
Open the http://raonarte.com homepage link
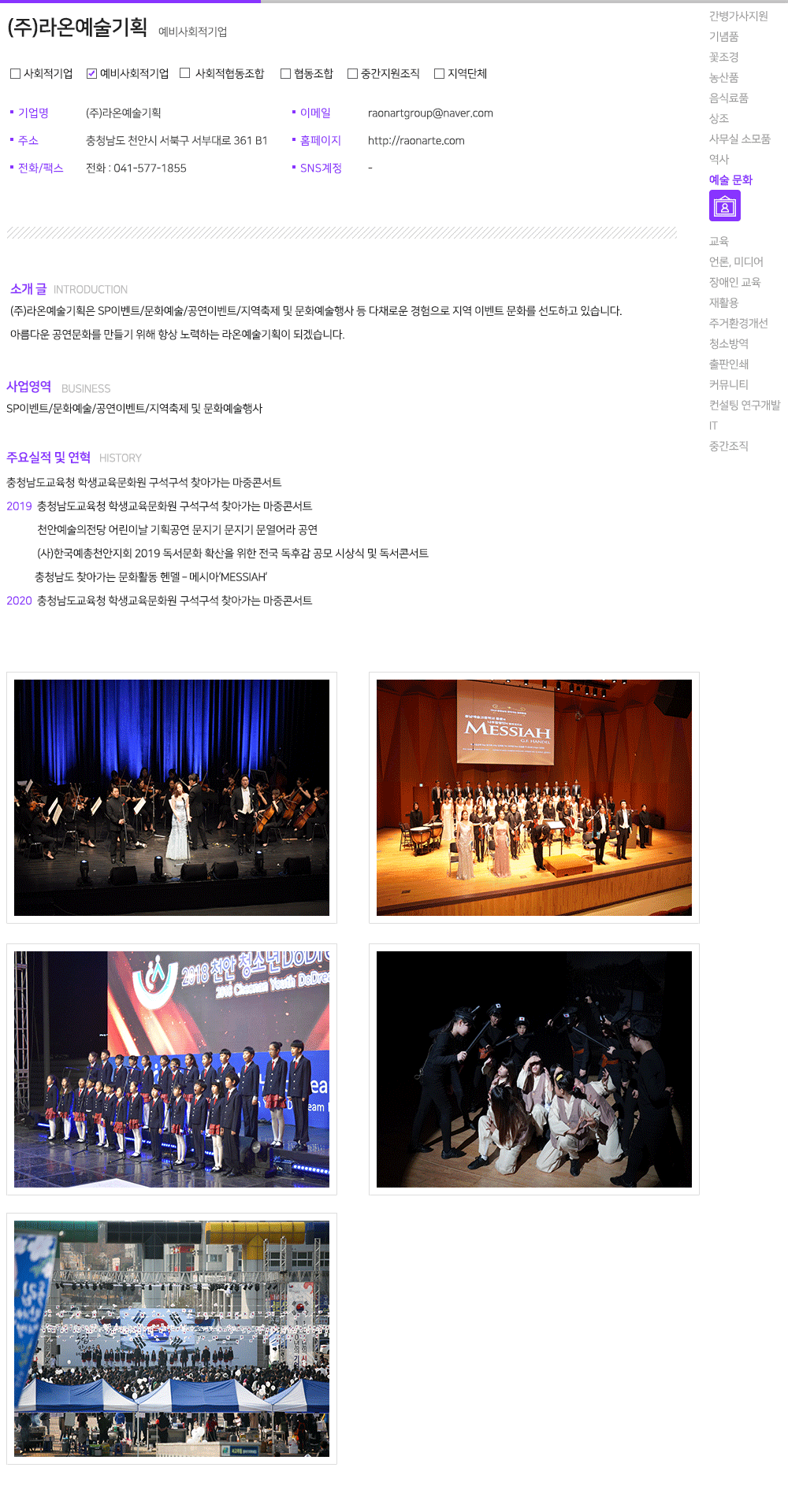(x=416, y=140)
